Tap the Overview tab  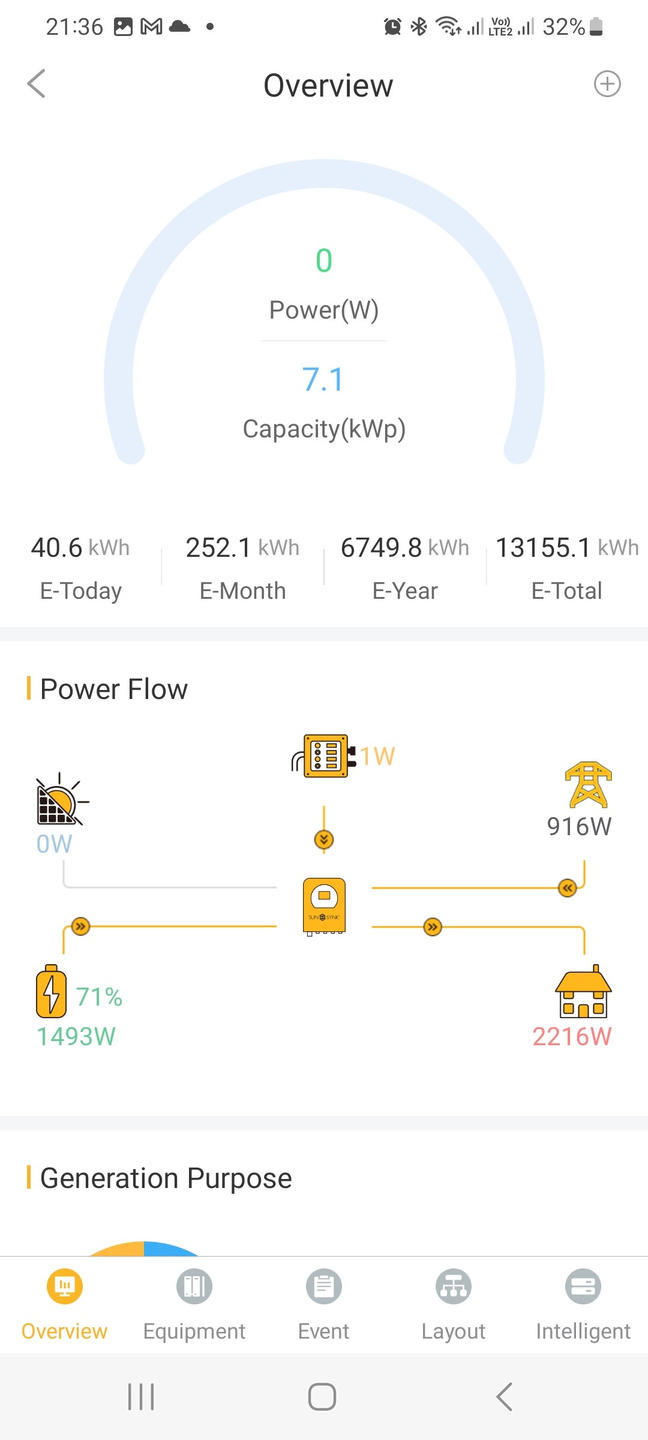[x=65, y=1304]
